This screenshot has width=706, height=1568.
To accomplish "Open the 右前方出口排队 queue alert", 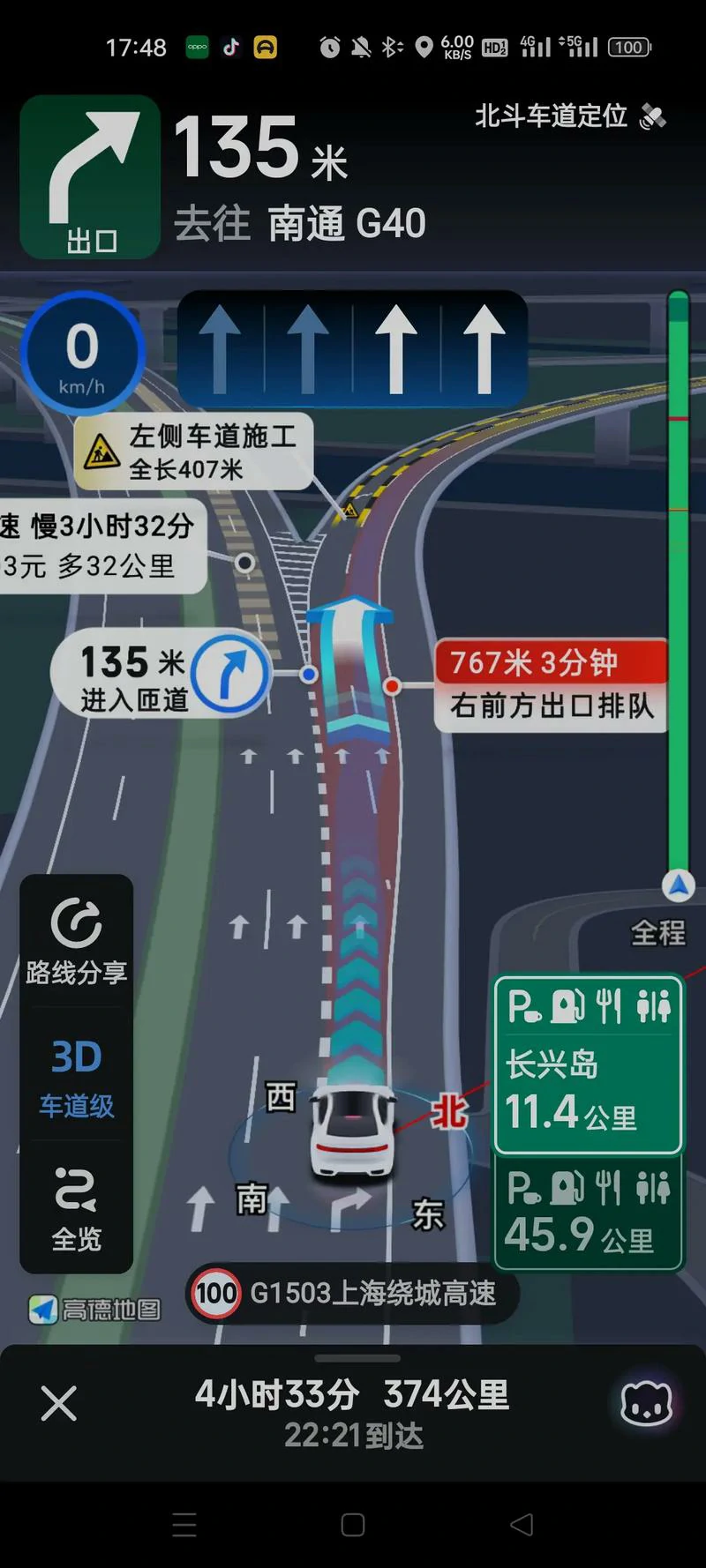I will [550, 685].
